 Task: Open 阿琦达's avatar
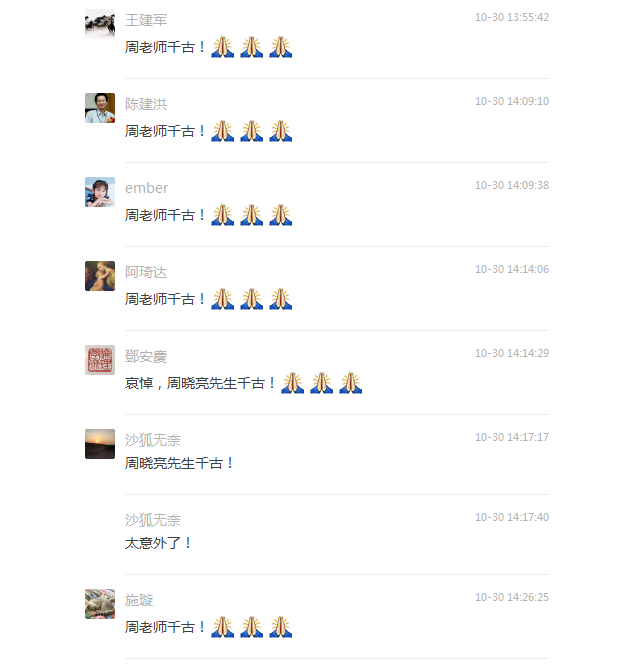pos(100,276)
